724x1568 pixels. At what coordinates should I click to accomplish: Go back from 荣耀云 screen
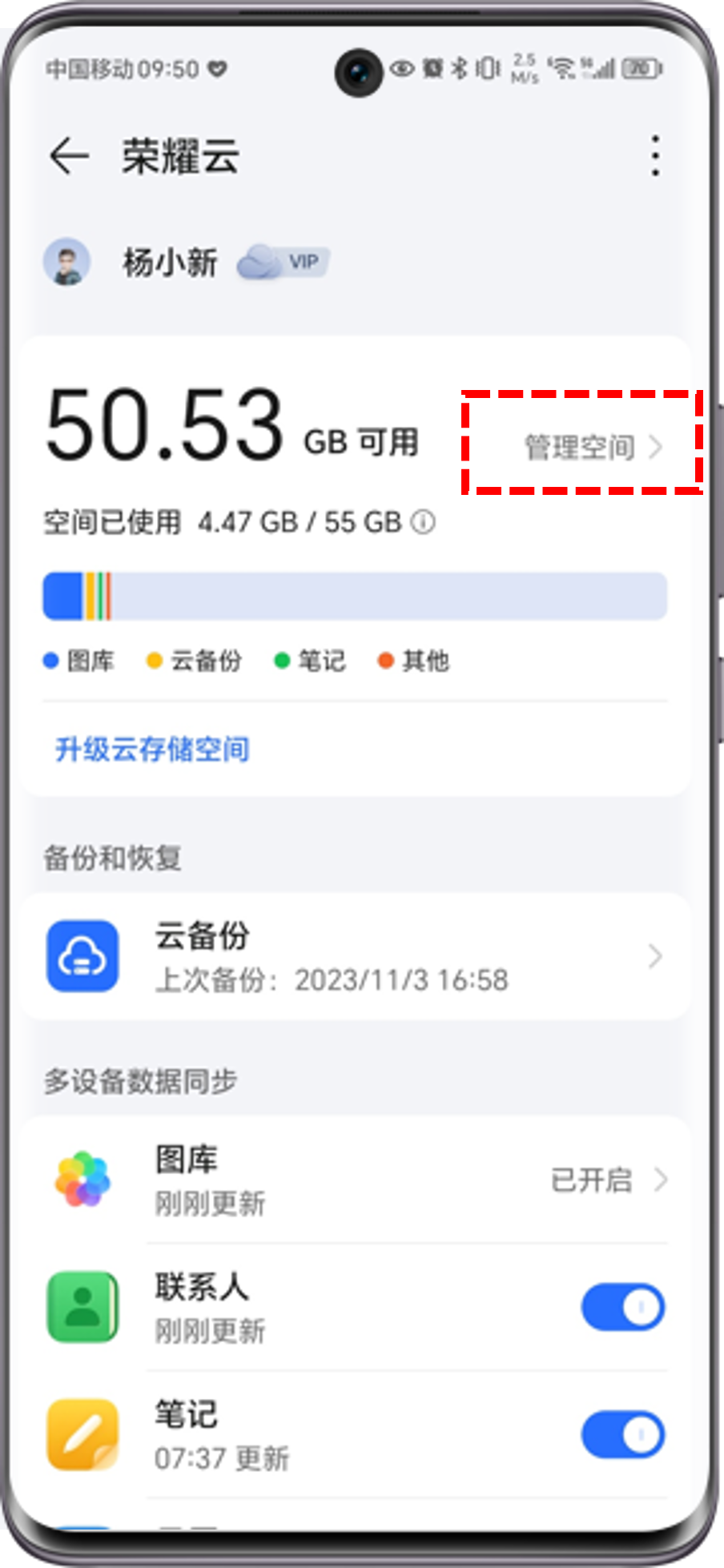point(69,155)
